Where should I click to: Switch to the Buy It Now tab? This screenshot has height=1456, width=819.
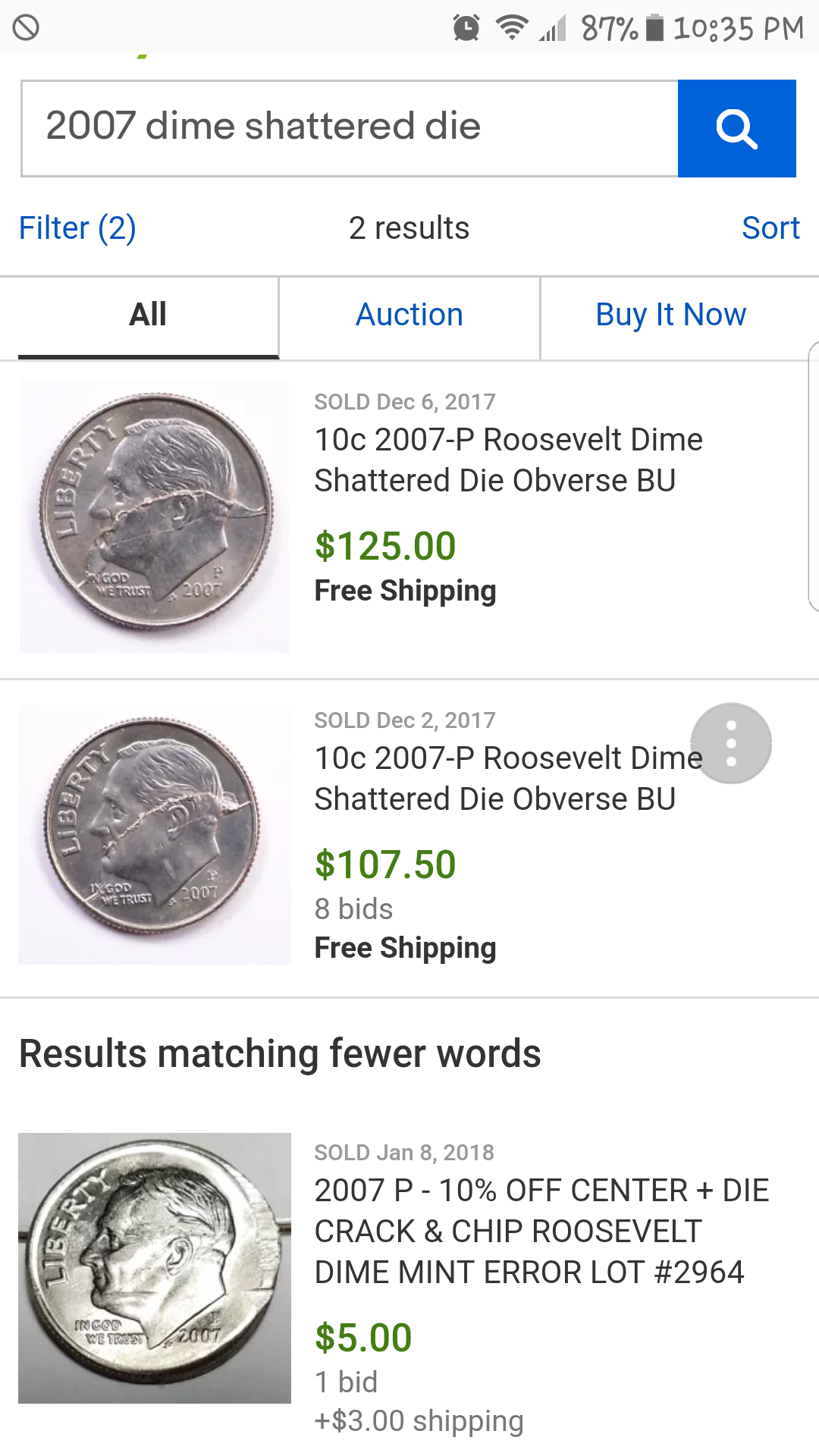click(670, 315)
